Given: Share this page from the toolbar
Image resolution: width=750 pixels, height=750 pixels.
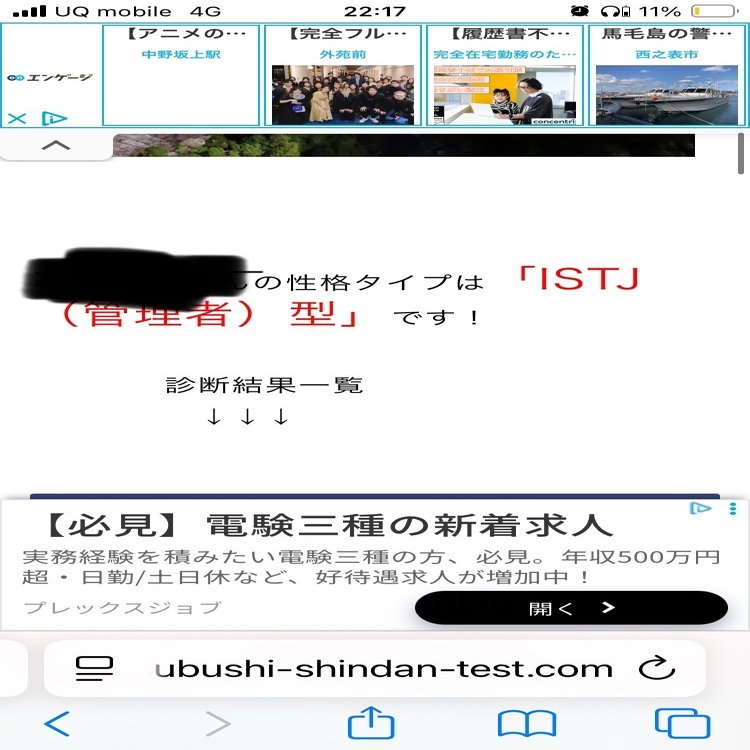Looking at the screenshot, I should point(371,722).
